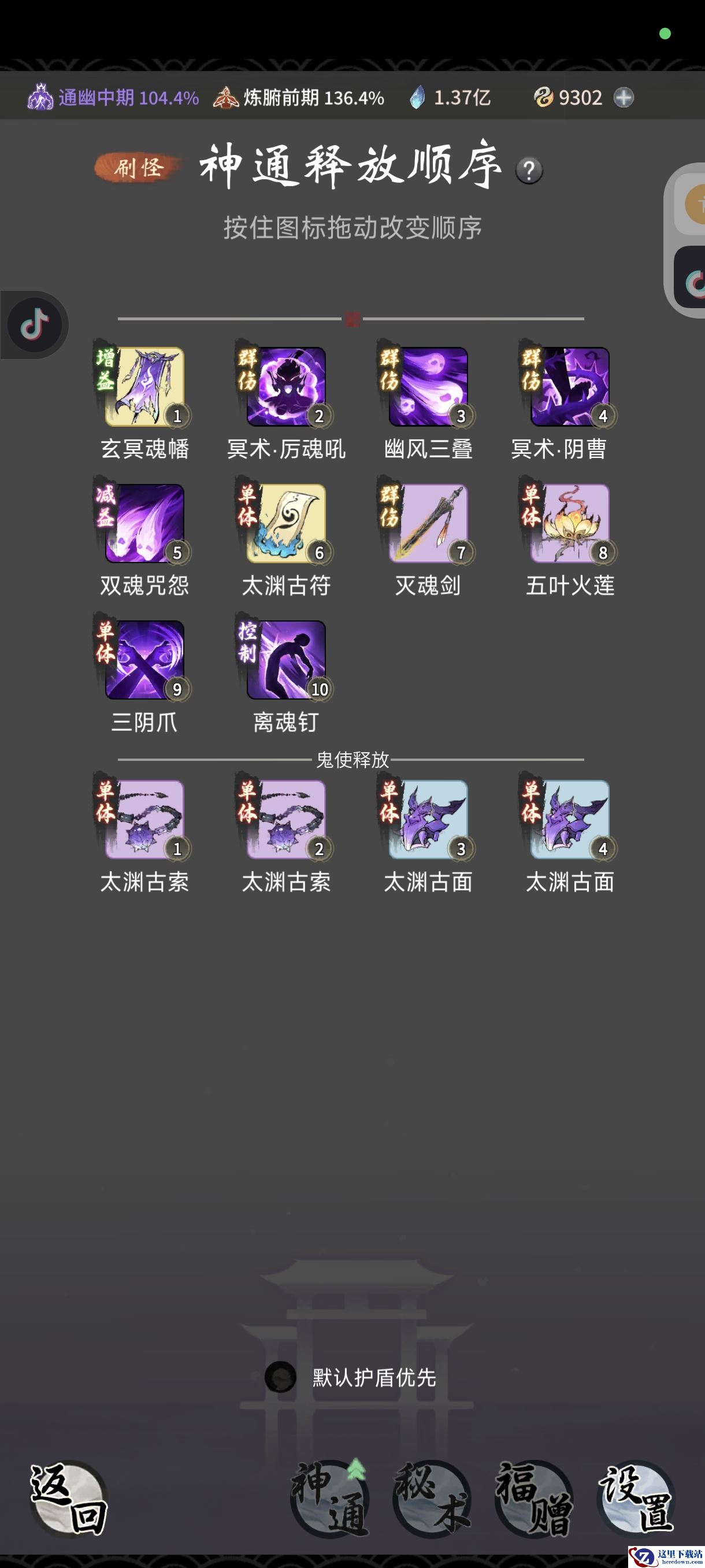
Task: Tap the 三阴爪 skill icon
Action: [x=145, y=659]
